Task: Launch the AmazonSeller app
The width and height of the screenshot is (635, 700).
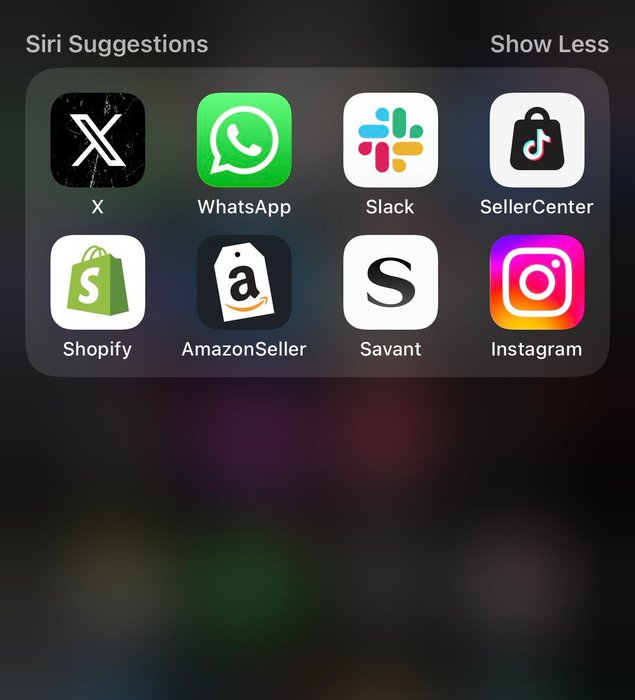Action: (x=244, y=282)
